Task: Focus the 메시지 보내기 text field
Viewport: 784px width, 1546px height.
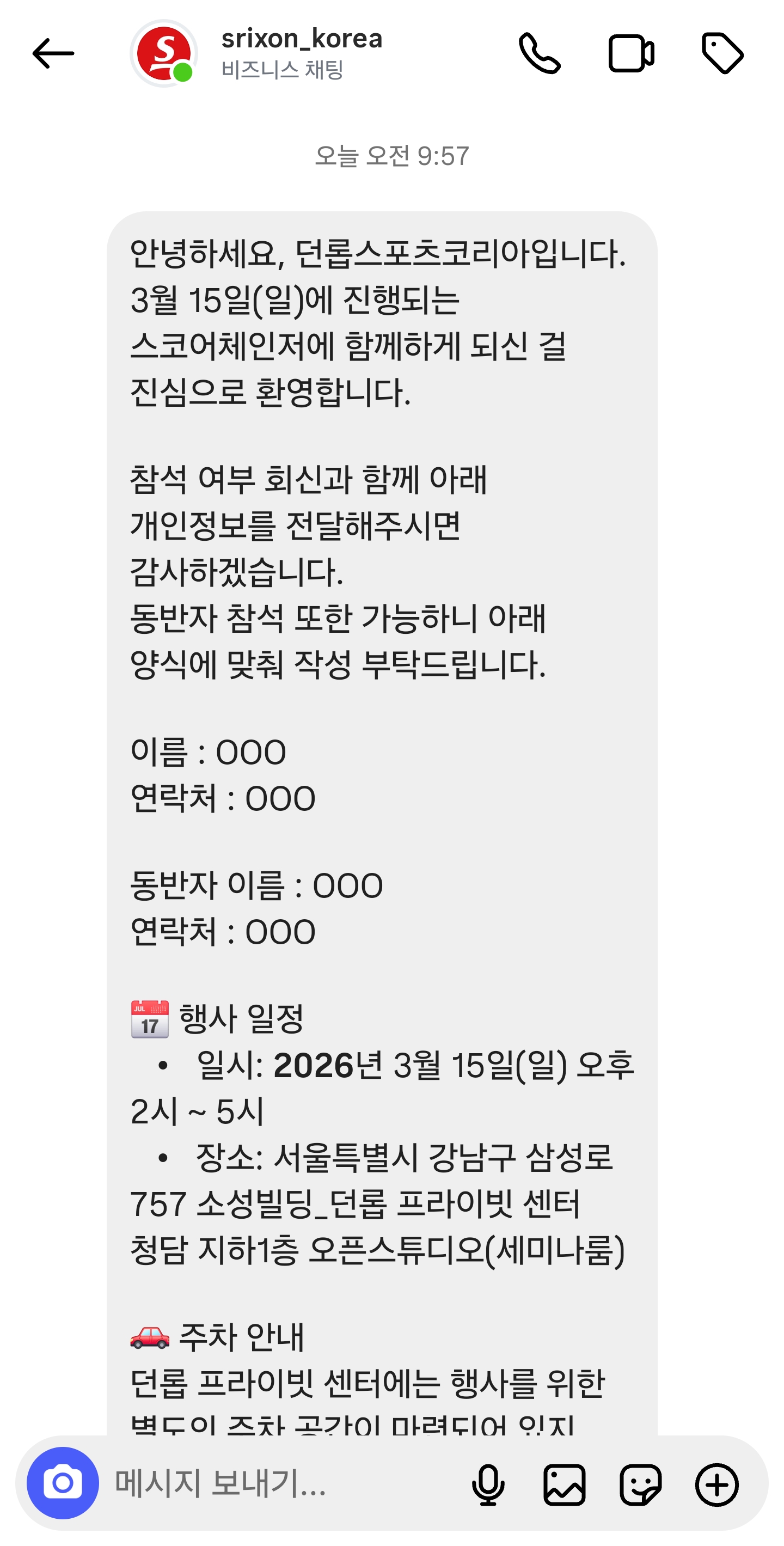Action: pos(282,1483)
